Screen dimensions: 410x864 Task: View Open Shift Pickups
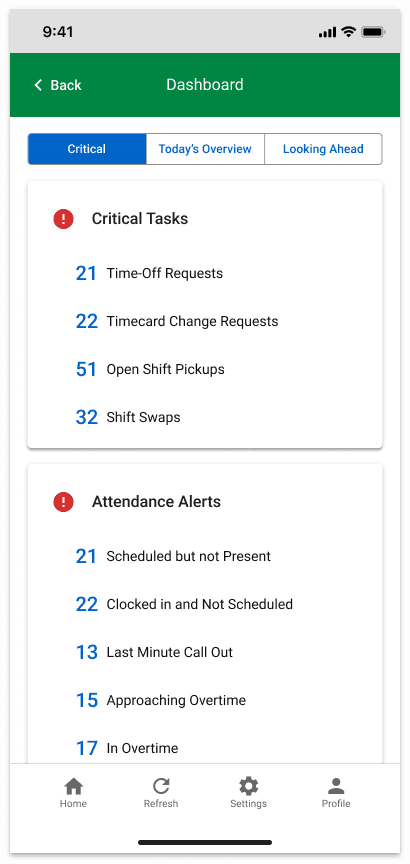[204, 369]
